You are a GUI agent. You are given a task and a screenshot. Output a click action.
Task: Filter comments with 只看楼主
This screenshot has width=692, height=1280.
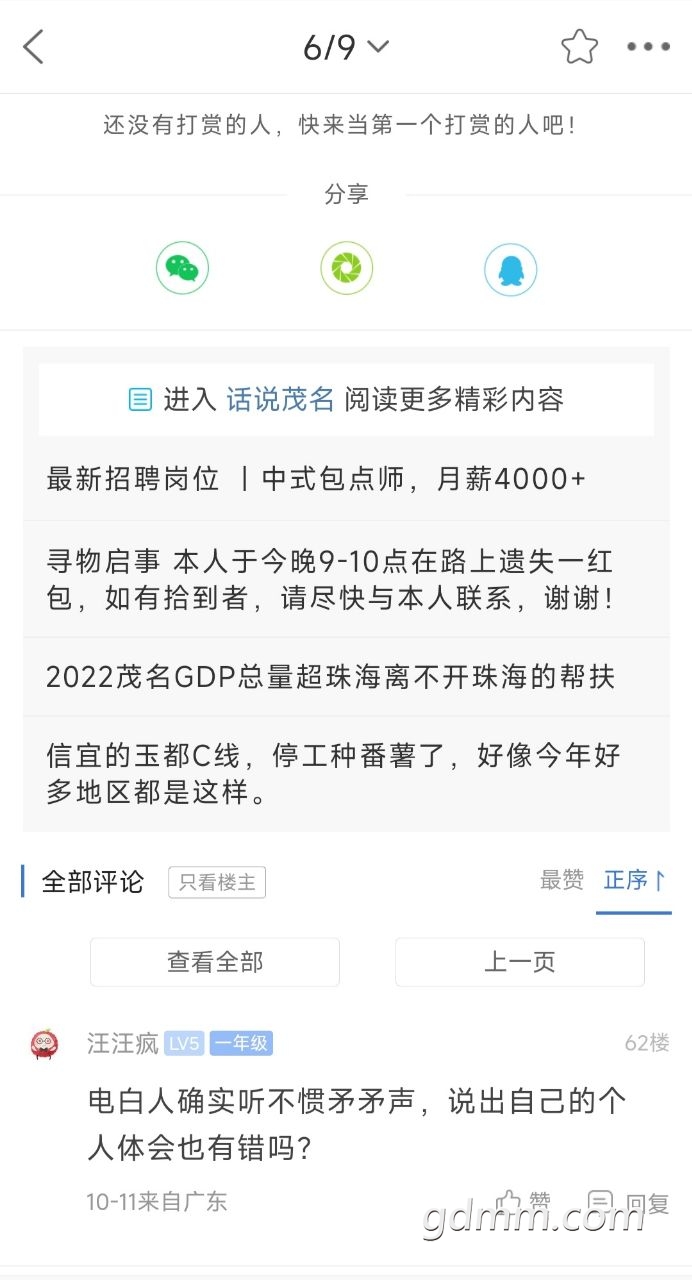[217, 882]
